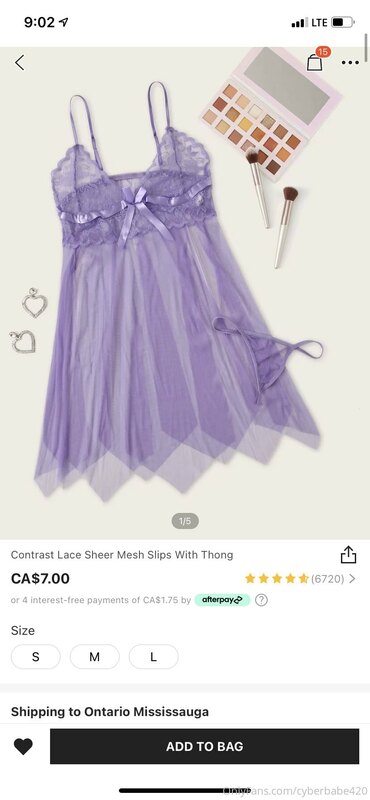Select size S
The width and height of the screenshot is (370, 800).
pos(36,657)
